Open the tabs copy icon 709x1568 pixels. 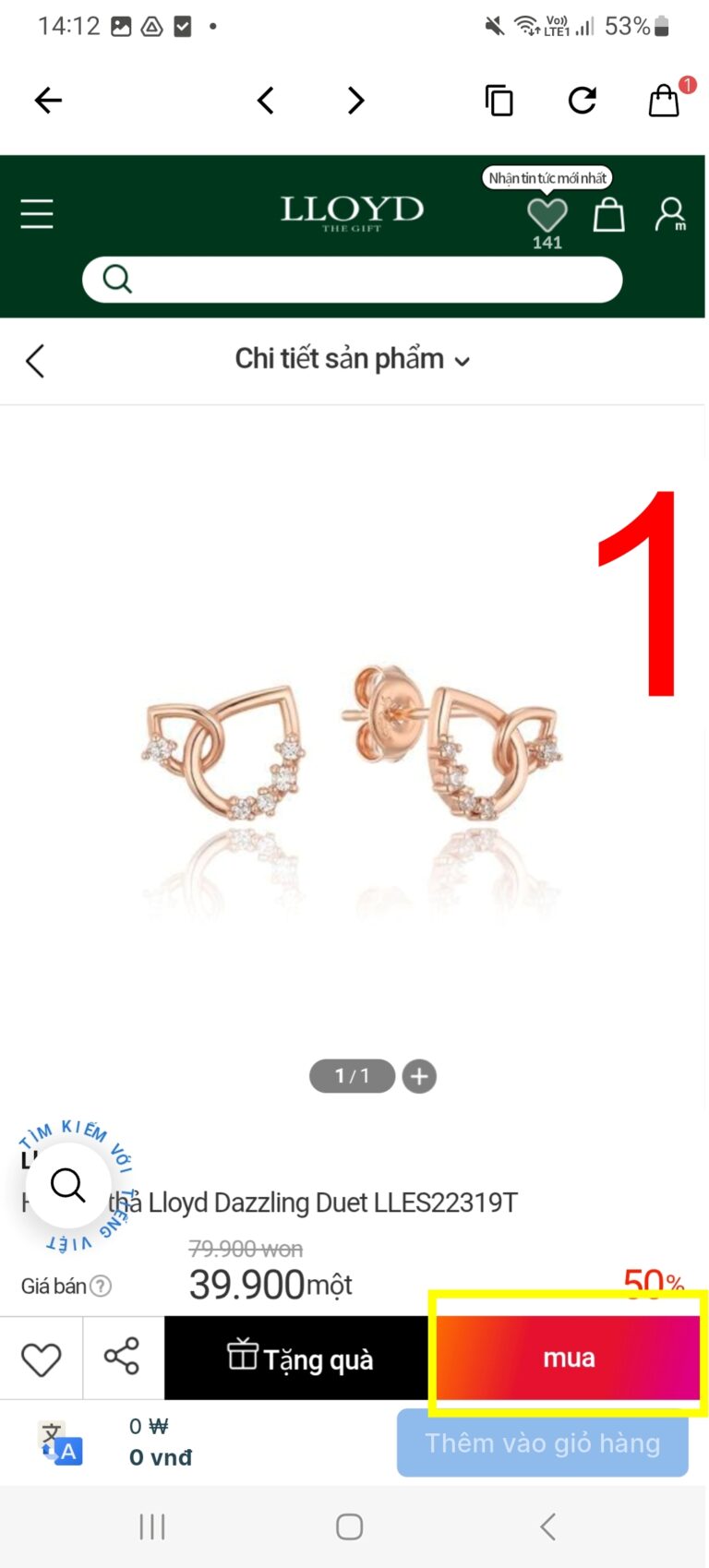pos(499,100)
